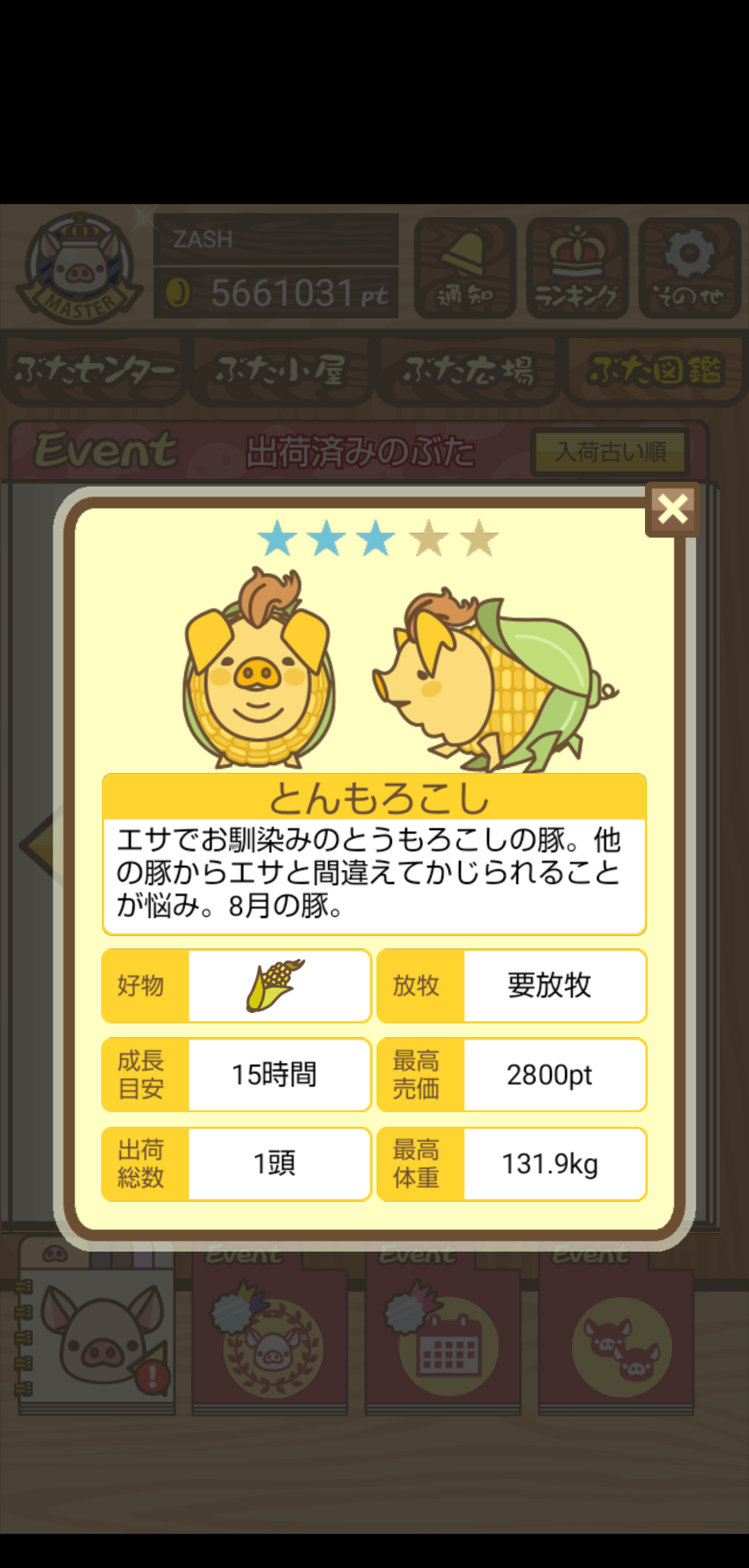Viewport: 749px width, 1568px height.
Task: Close the とんもろこし pig detail popup
Action: click(672, 510)
